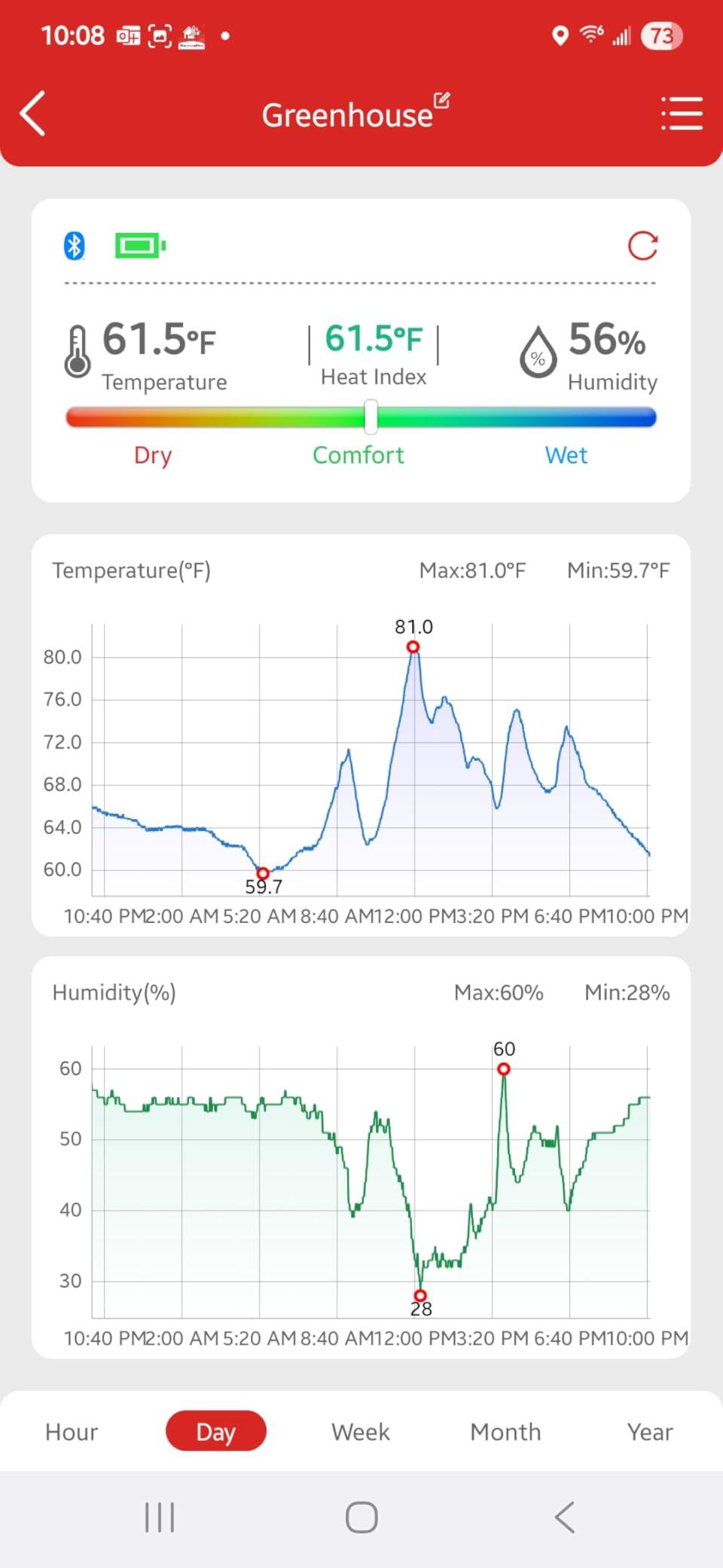Screen dimensions: 723x1568
Task: Open the system recent apps button
Action: pos(160,1517)
